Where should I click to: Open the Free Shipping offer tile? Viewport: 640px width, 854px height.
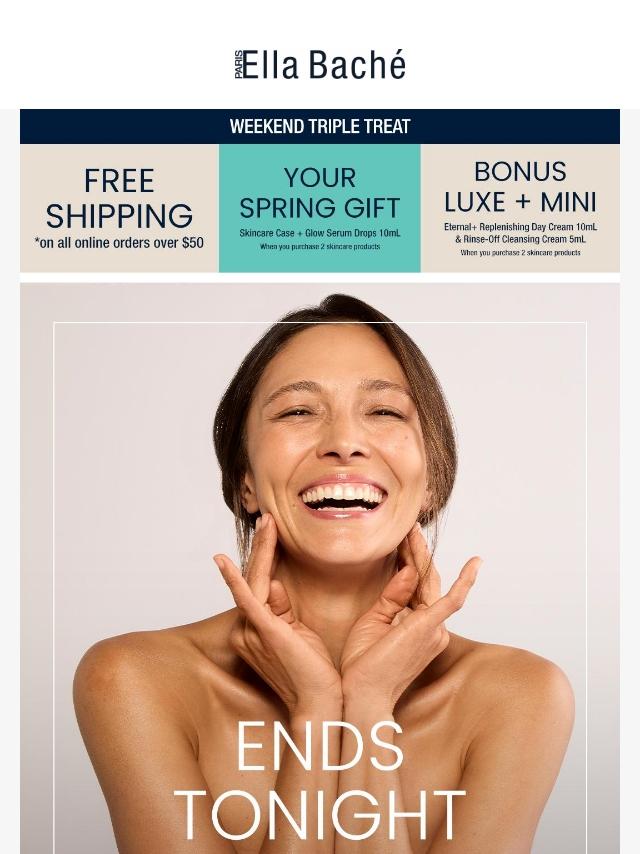click(x=119, y=208)
